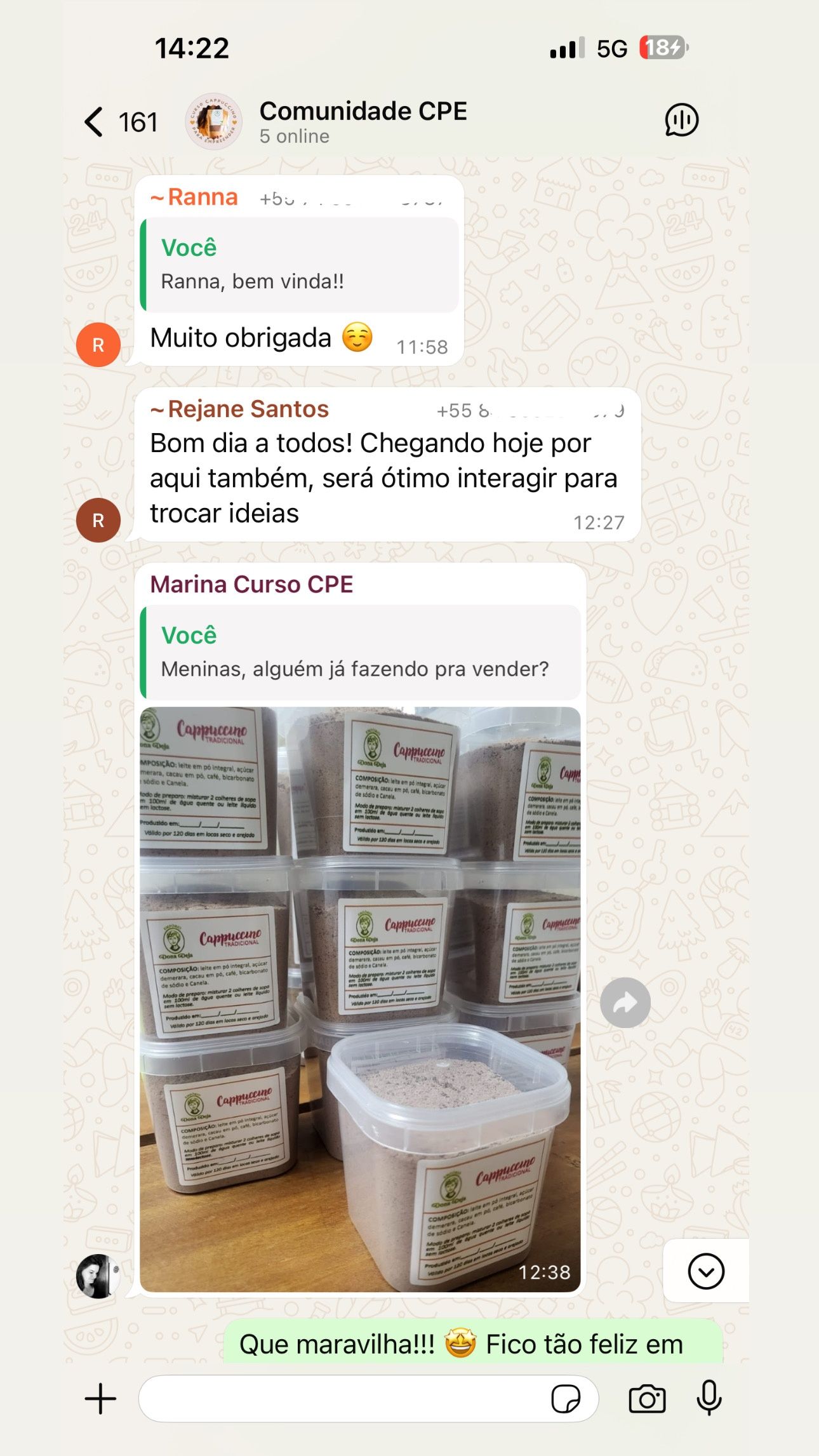Image resolution: width=819 pixels, height=1456 pixels.
Task: Open the attachment plus menu
Action: pyautogui.click(x=100, y=1398)
